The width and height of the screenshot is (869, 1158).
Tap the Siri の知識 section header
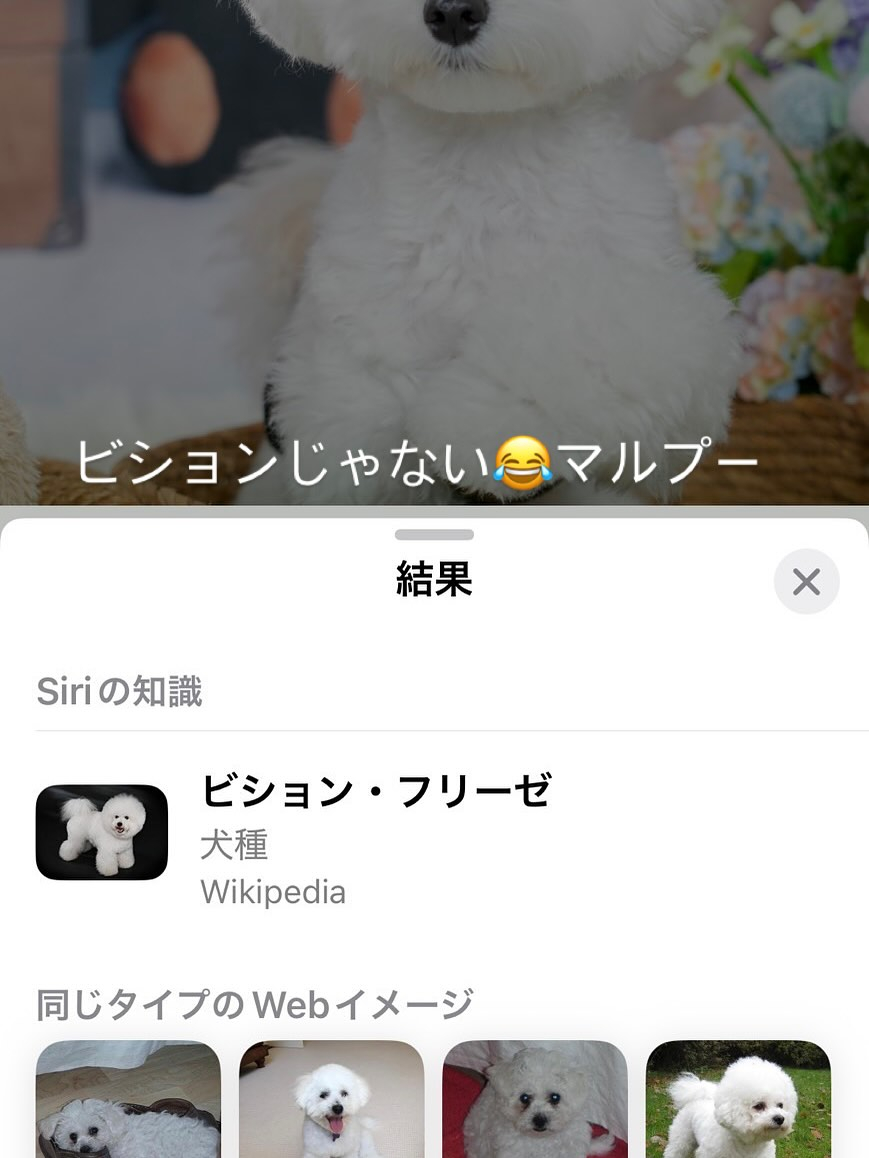pos(118,691)
